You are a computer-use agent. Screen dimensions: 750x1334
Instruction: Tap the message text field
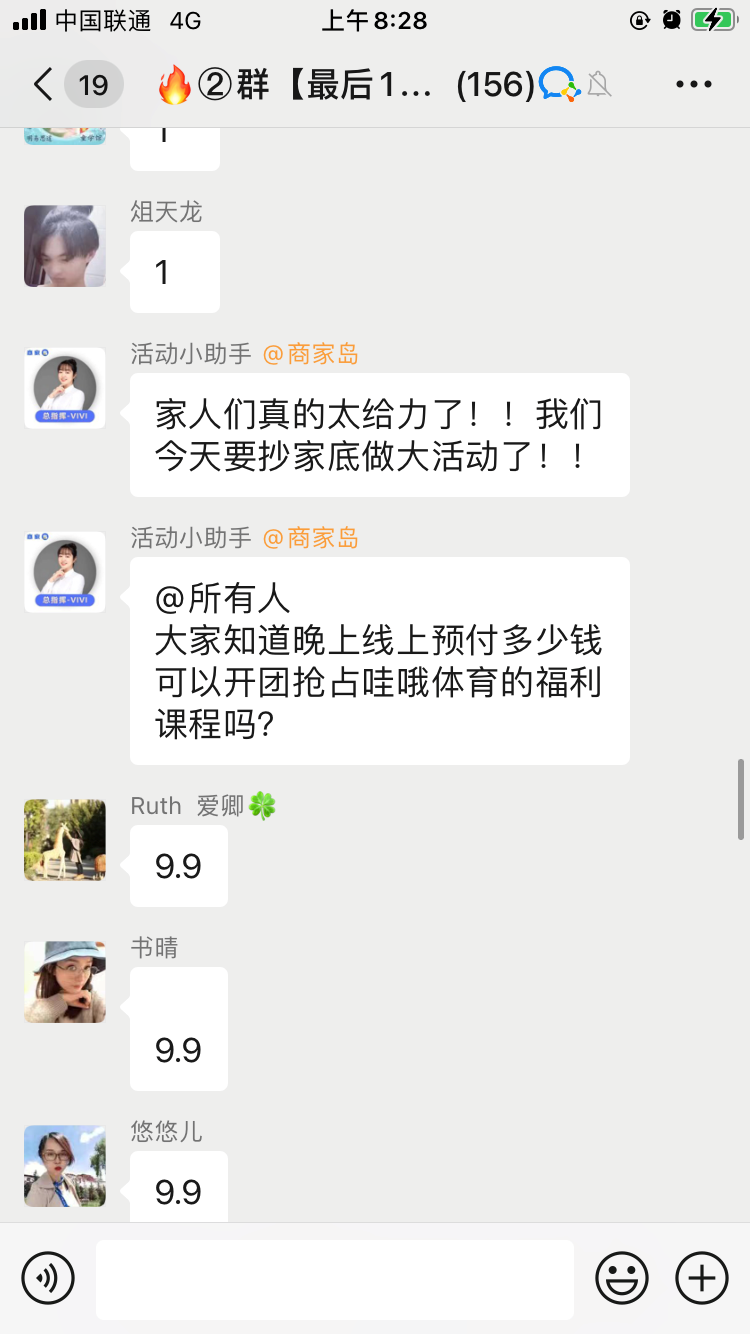tap(335, 1279)
